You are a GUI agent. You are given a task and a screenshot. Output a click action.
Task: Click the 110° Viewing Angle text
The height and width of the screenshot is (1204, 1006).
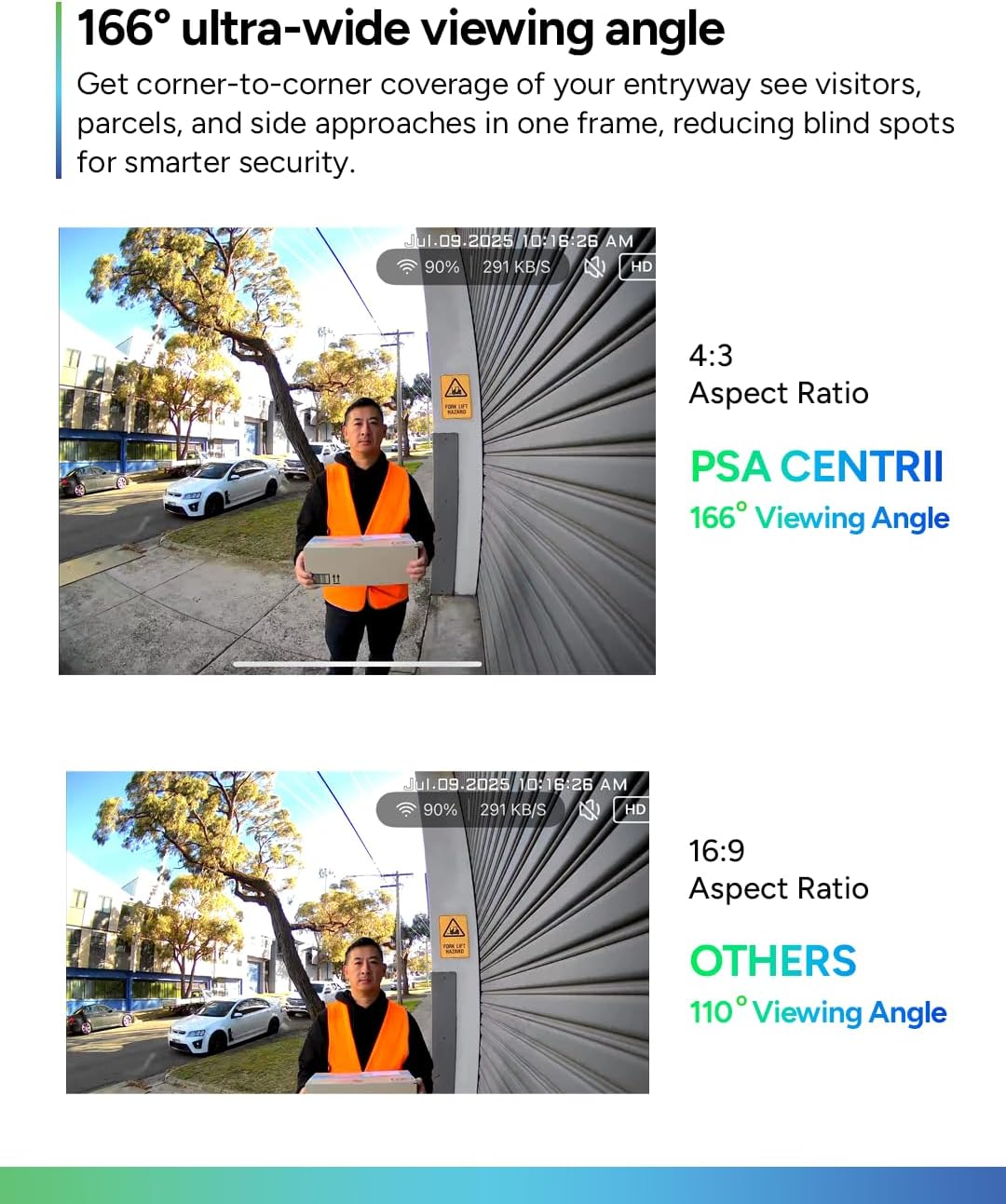coord(817,1012)
